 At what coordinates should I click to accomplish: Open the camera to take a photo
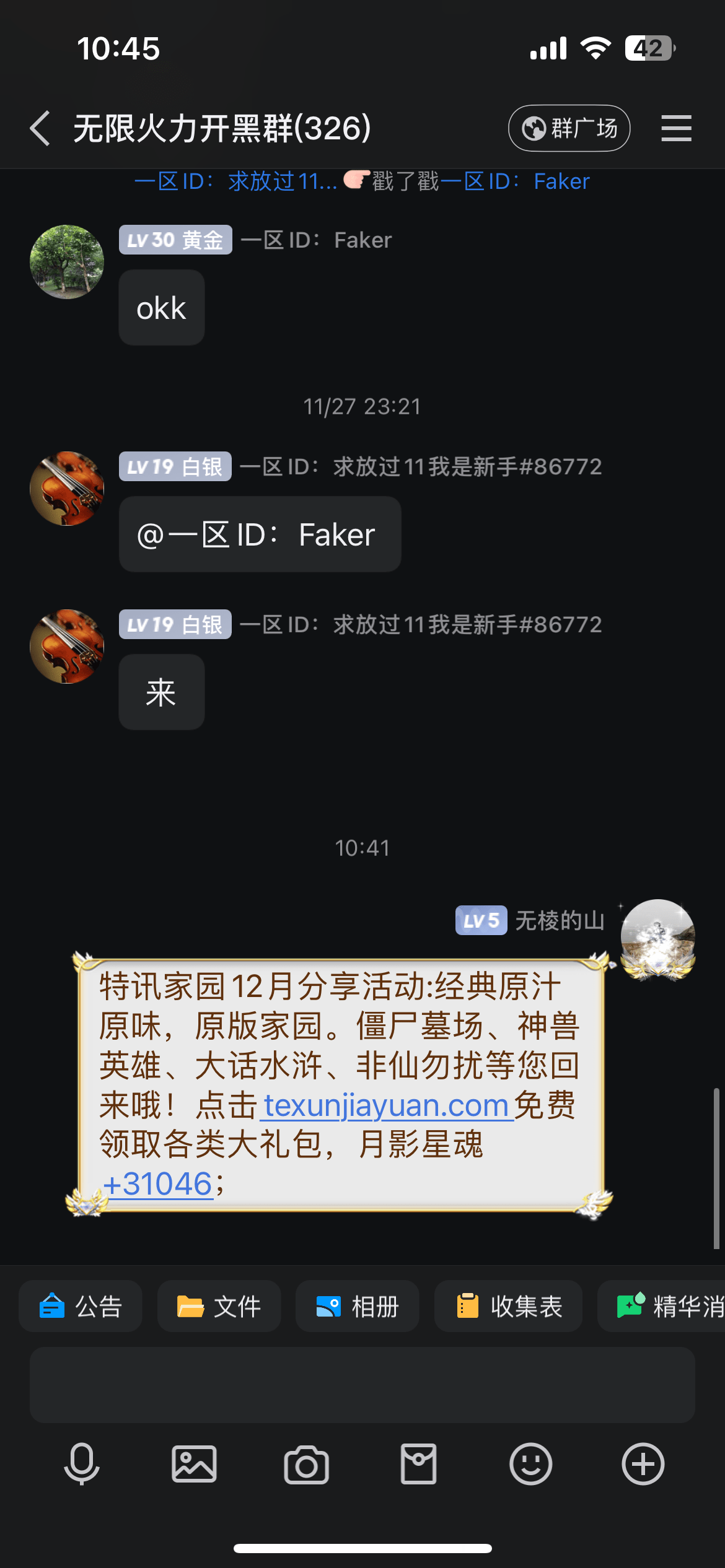click(306, 1464)
